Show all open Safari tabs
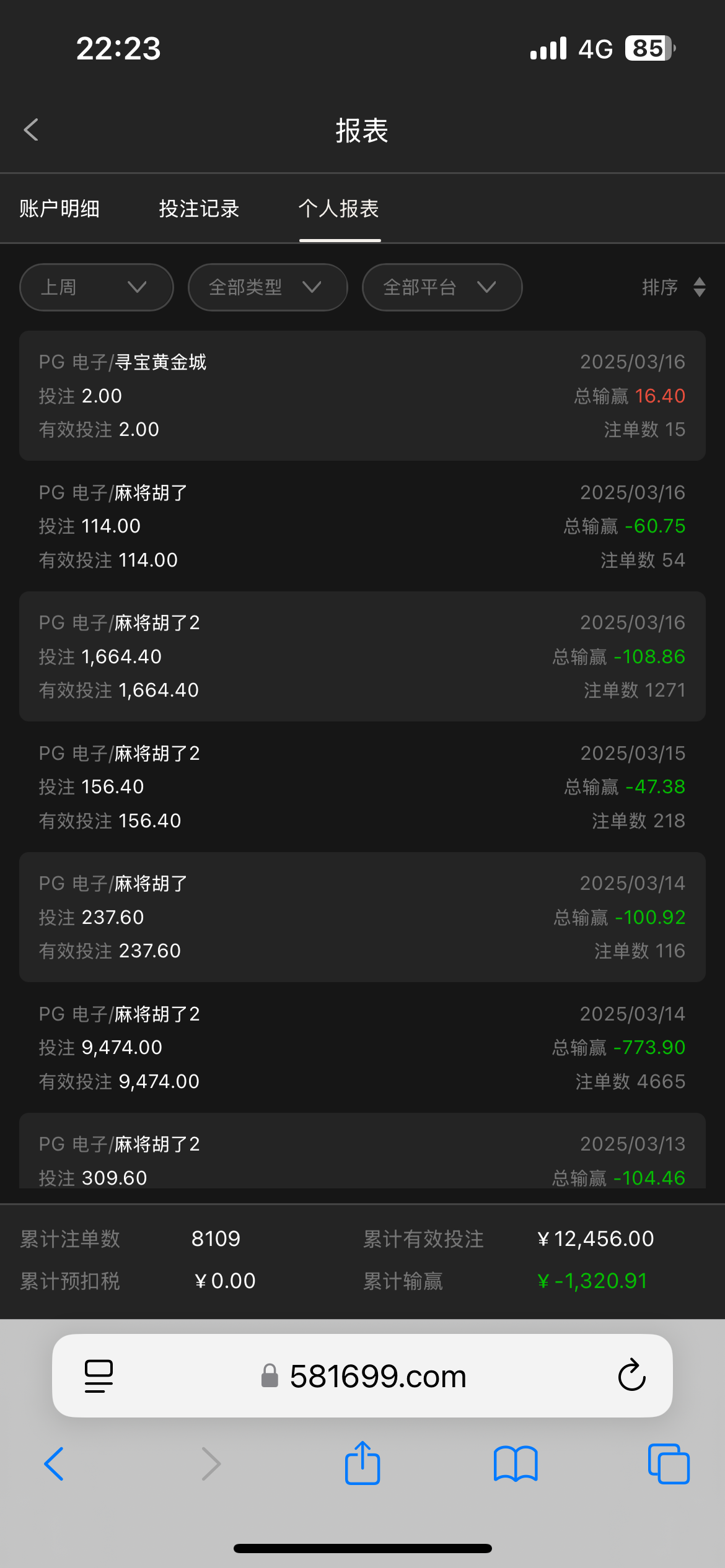725x1568 pixels. (x=669, y=1464)
